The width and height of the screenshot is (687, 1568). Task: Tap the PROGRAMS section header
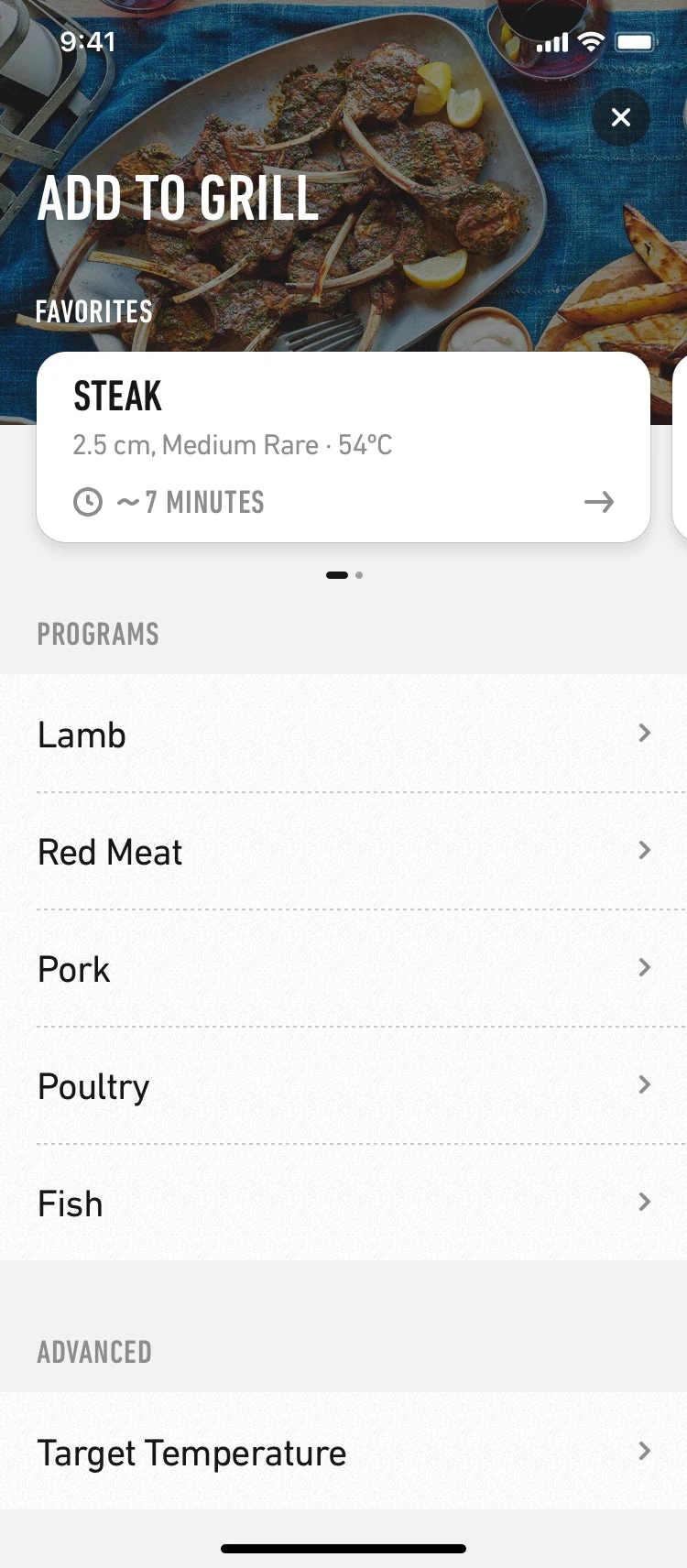click(98, 634)
